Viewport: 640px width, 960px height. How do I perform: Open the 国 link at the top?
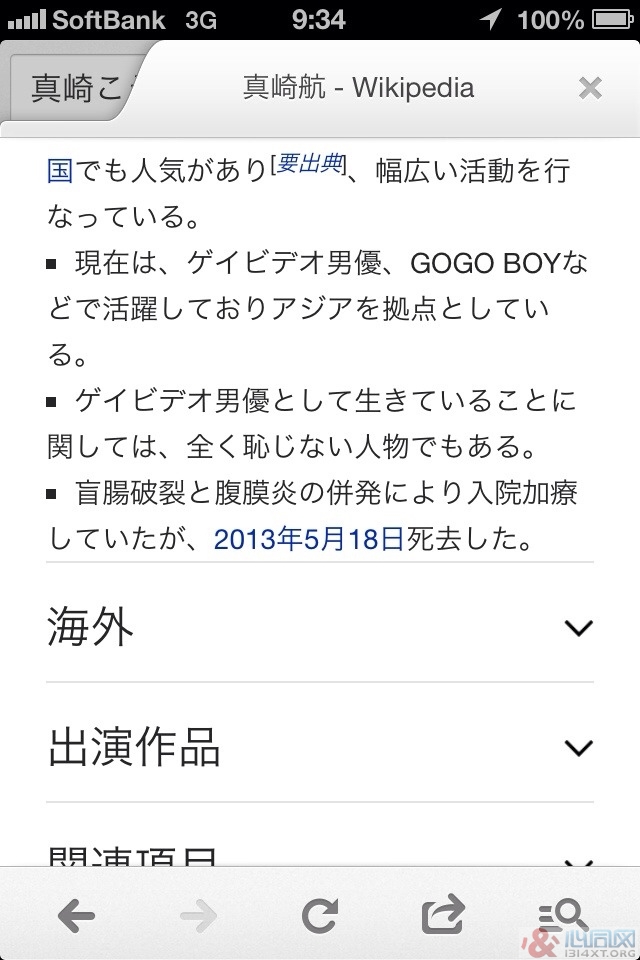pos(60,170)
